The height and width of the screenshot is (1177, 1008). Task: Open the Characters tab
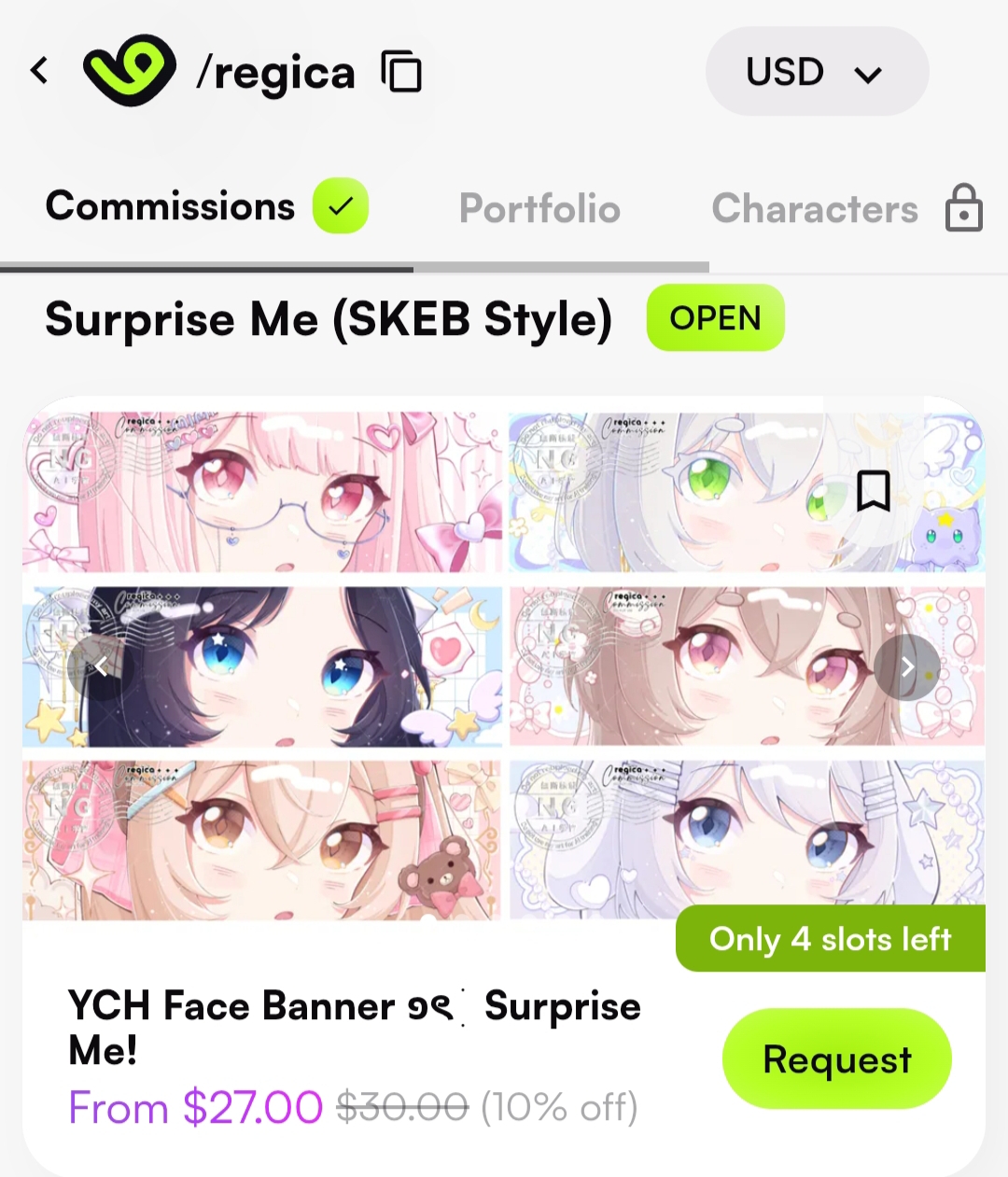(x=815, y=208)
